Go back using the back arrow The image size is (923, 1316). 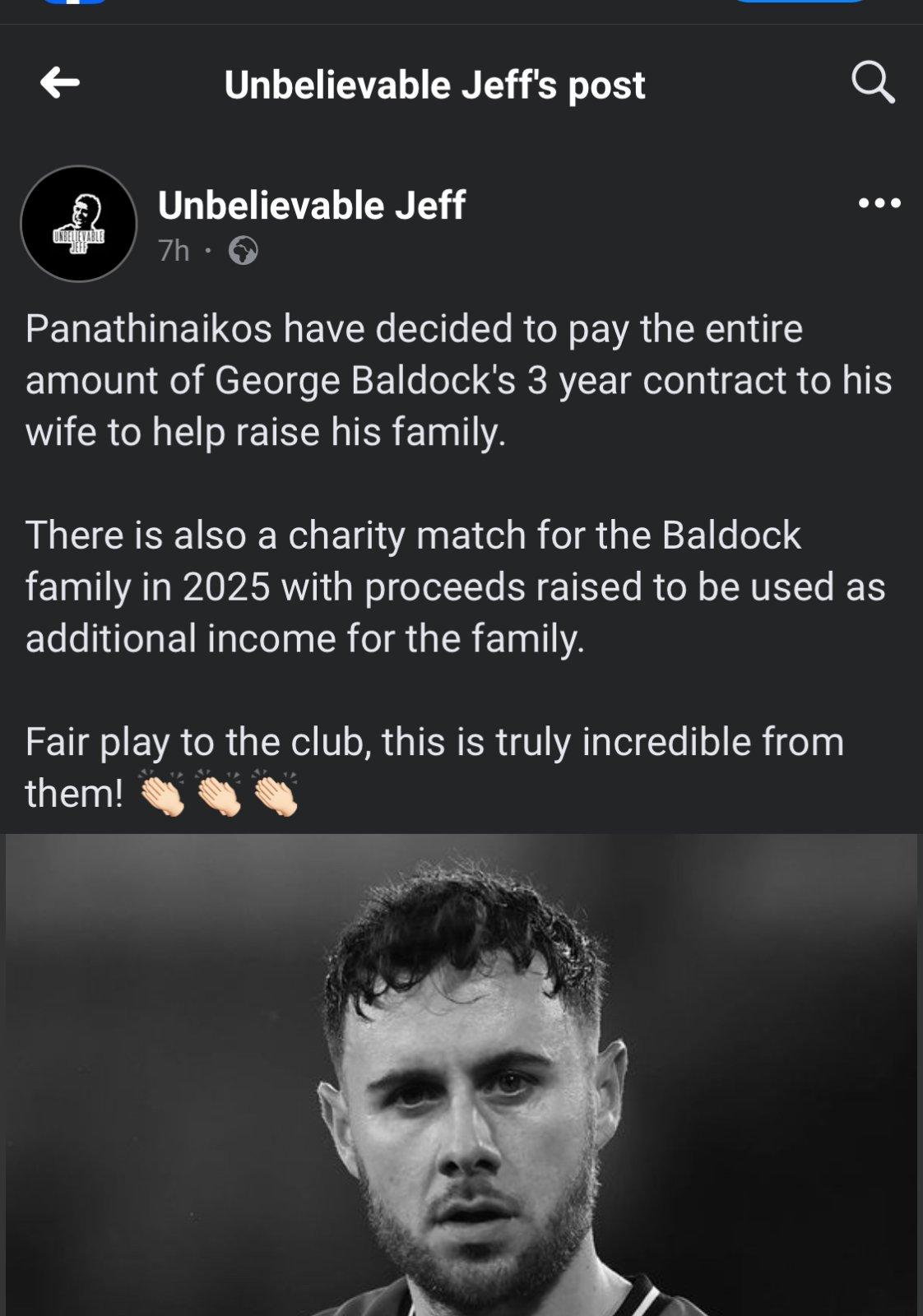60,83
